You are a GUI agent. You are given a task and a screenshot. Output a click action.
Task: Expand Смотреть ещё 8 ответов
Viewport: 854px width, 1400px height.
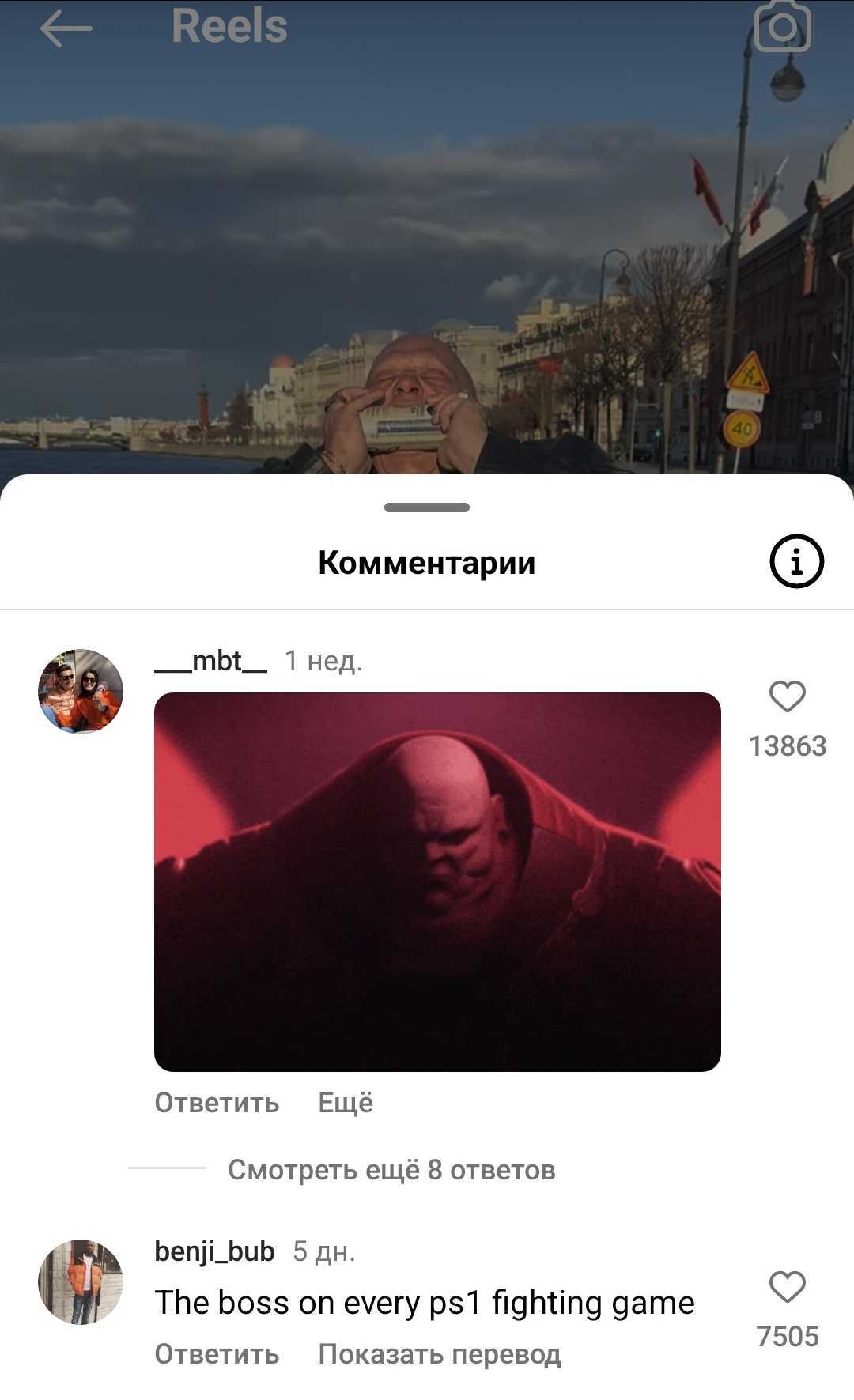point(391,1169)
